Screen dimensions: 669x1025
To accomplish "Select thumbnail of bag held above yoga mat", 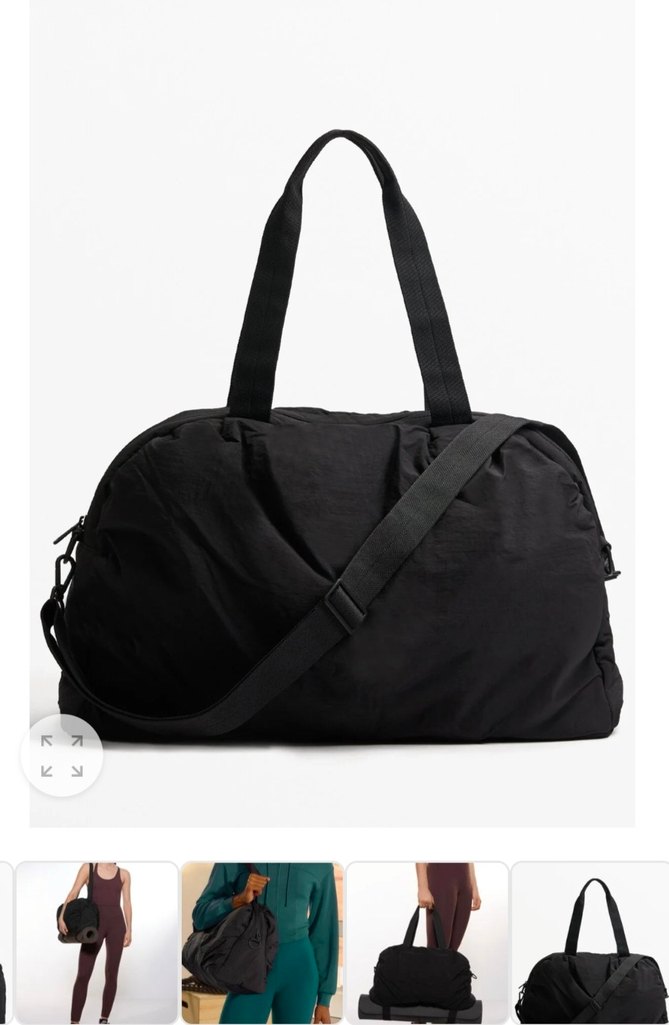I will point(427,942).
